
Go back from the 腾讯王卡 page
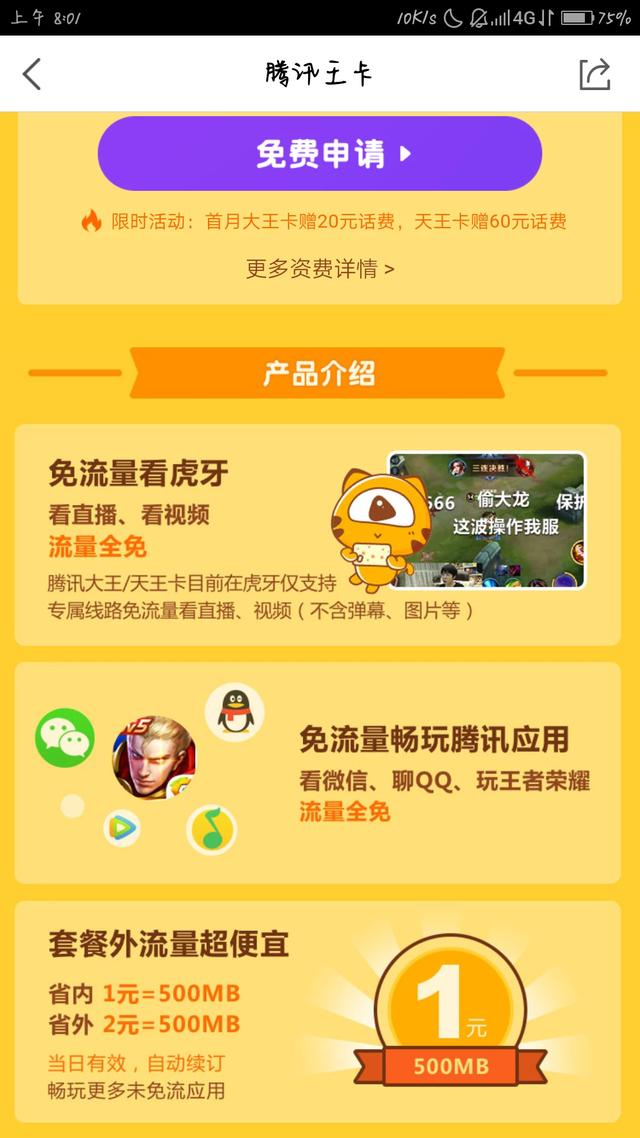tap(32, 74)
